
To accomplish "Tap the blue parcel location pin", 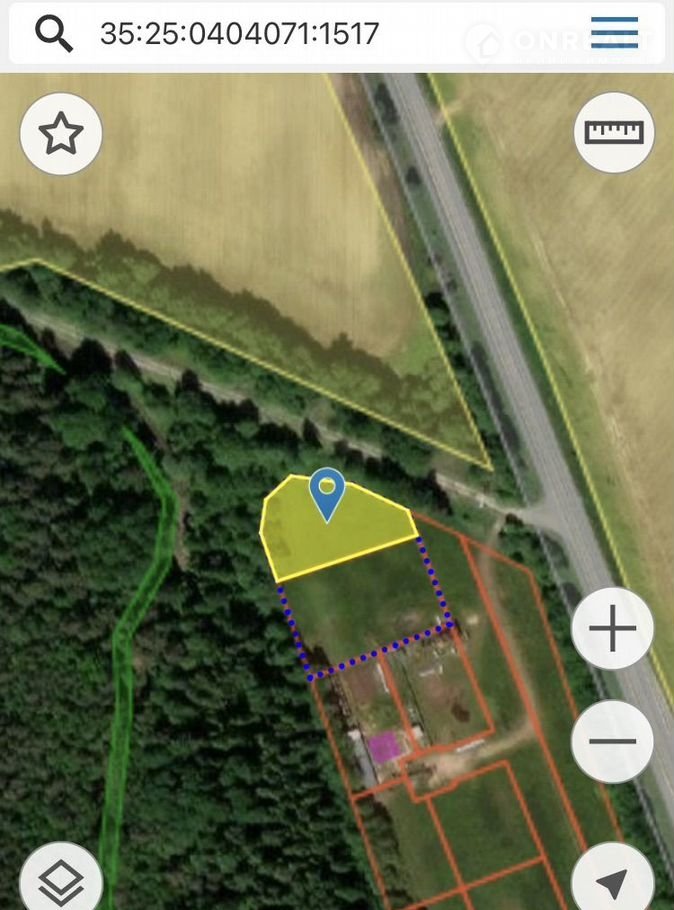I will pos(326,493).
